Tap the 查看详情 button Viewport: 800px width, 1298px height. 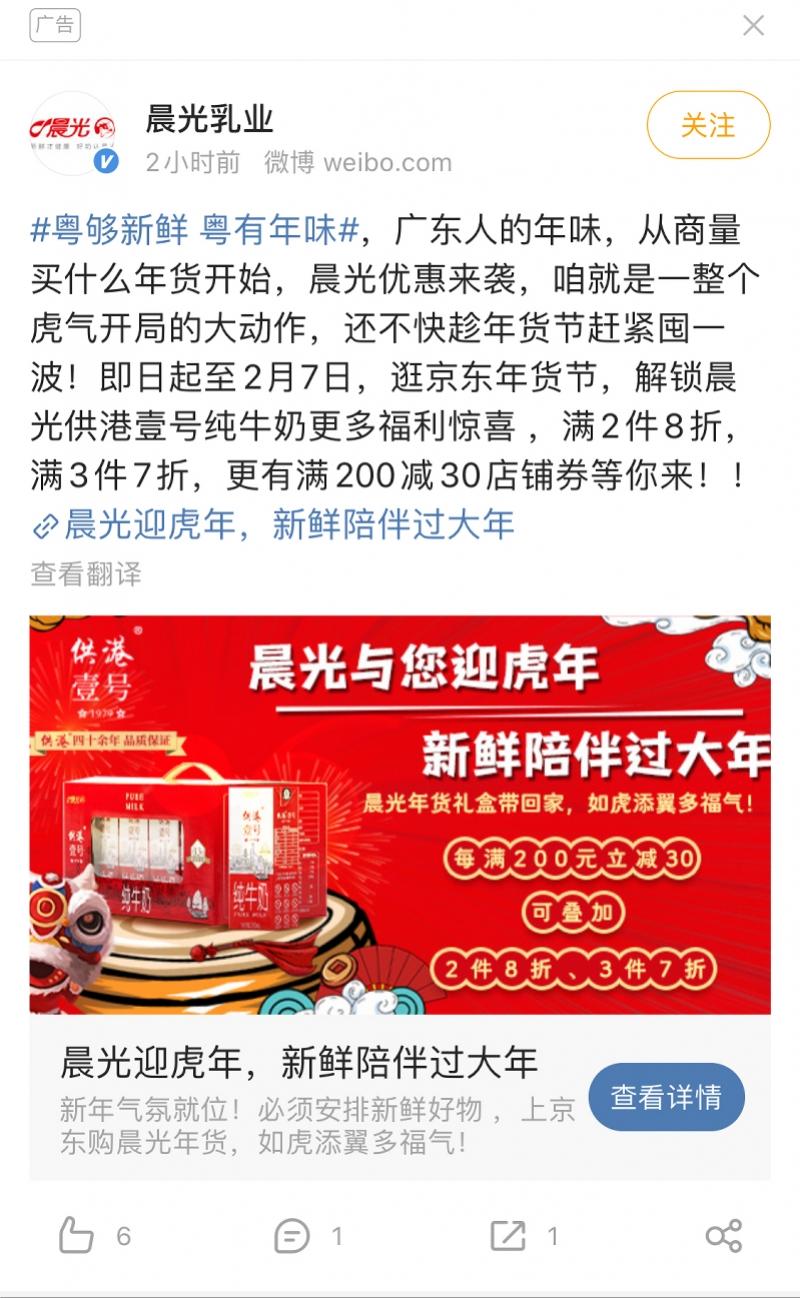point(666,1097)
